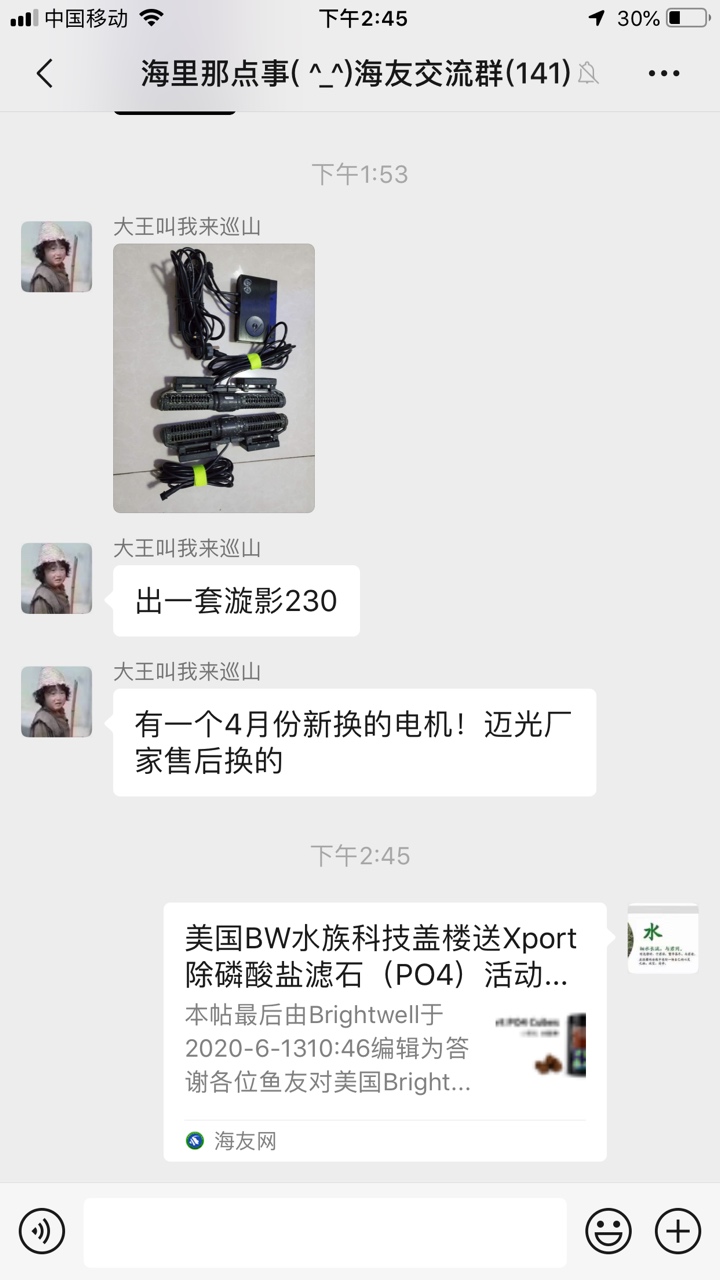Open the plus attachment menu

coord(677,1230)
